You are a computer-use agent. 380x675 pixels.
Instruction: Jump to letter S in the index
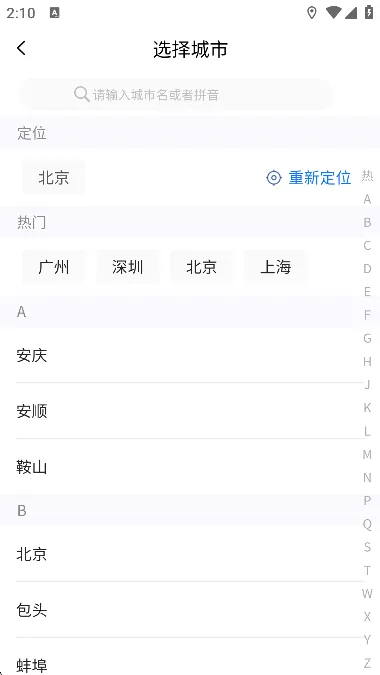click(367, 547)
